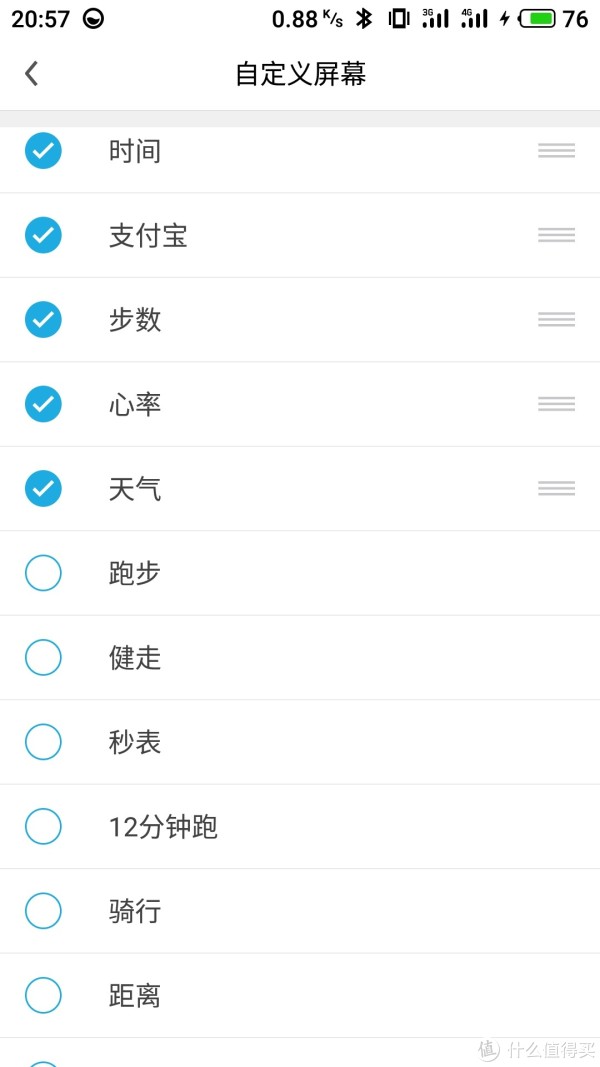Tick the 骑行 checkbox
Viewport: 600px width, 1067px height.
(43, 911)
